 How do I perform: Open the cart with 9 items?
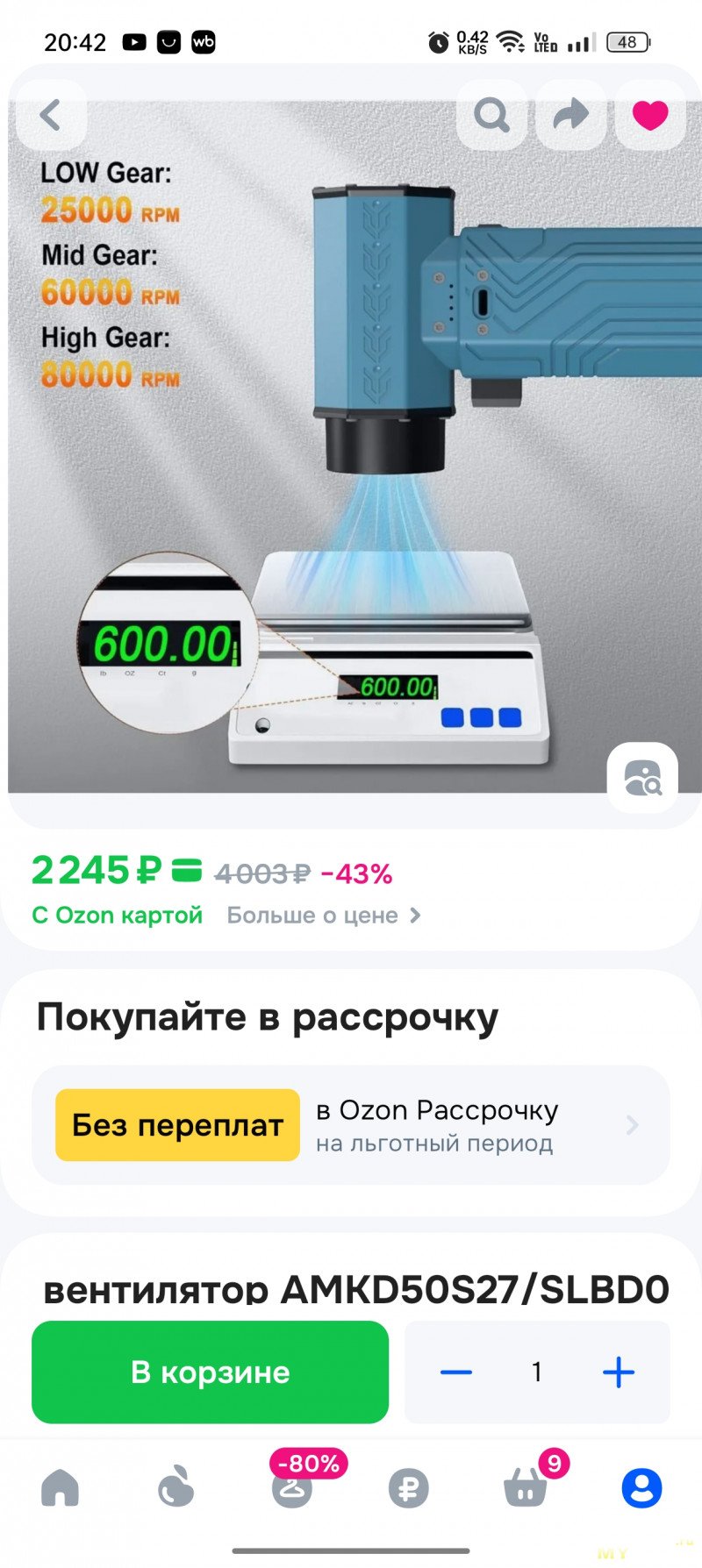[526, 1488]
